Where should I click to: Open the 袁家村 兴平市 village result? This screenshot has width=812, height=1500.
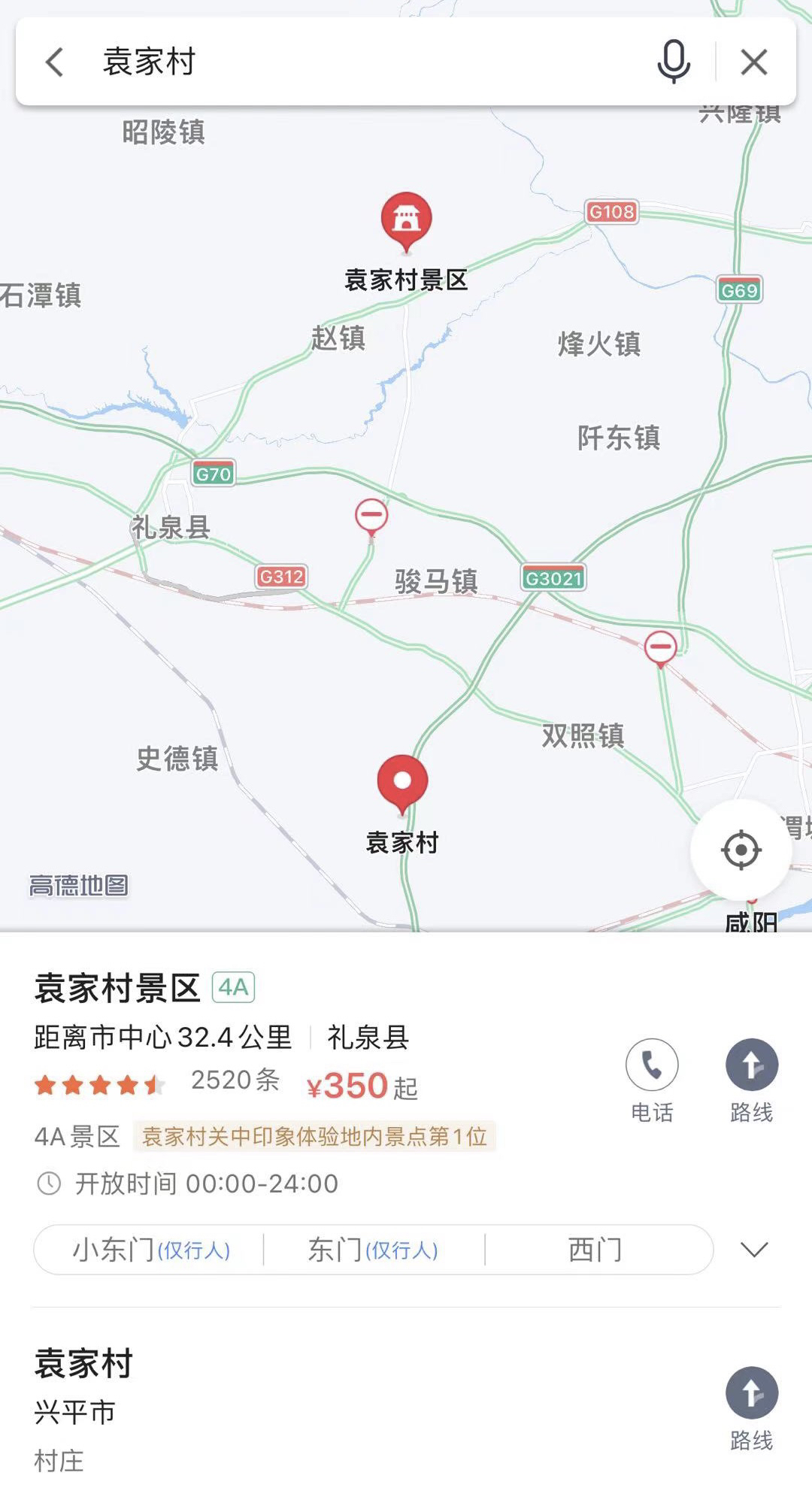pyautogui.click(x=84, y=1363)
